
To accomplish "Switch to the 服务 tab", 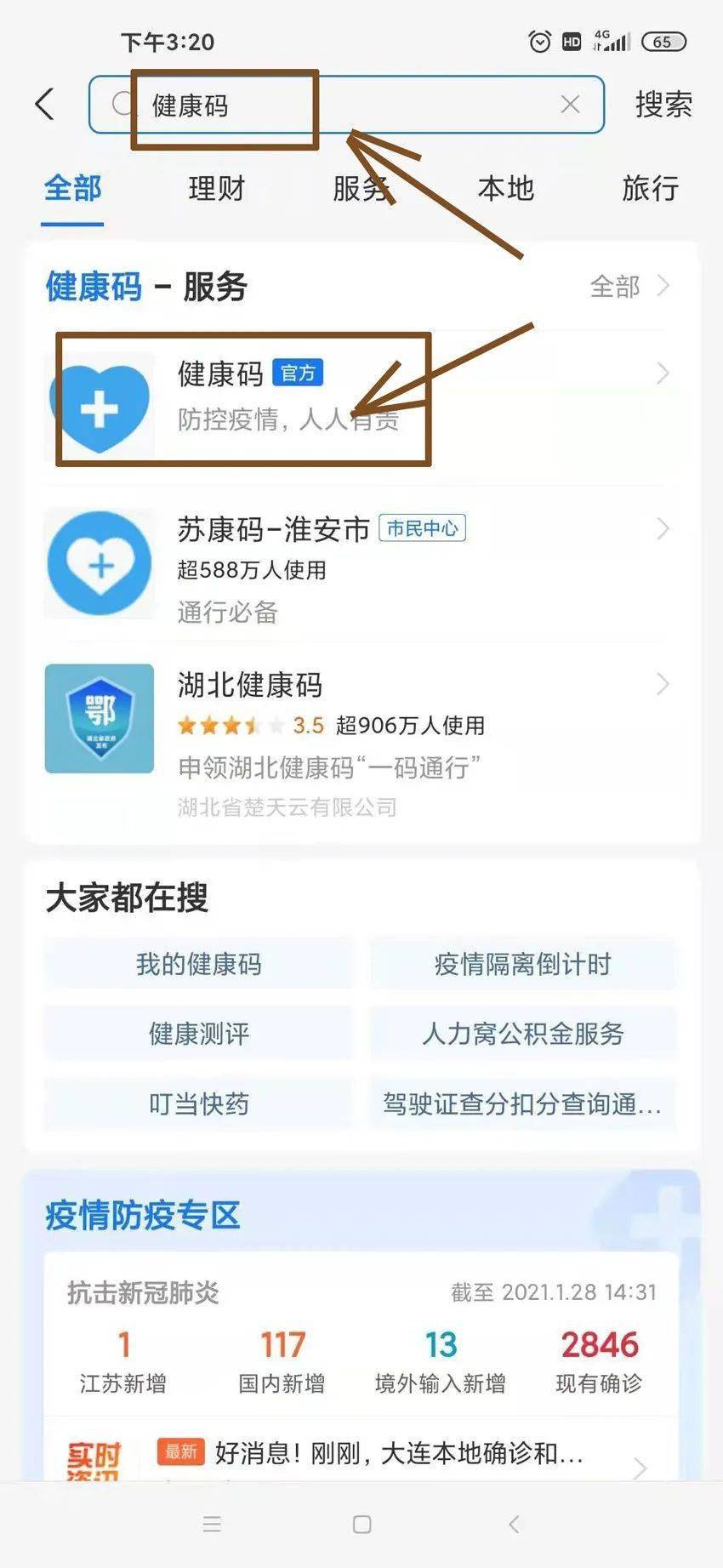I will click(x=361, y=188).
